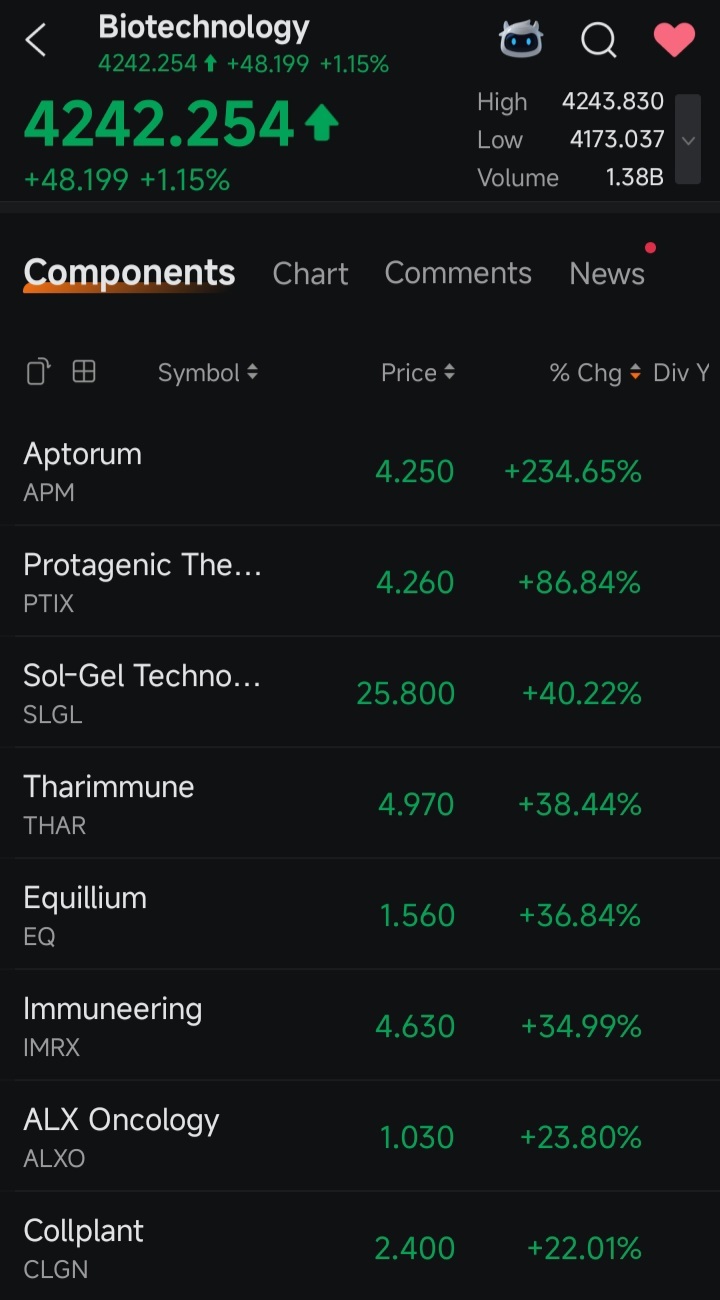Switch to the News tab
Screen dimensions: 720x1300
tap(607, 274)
